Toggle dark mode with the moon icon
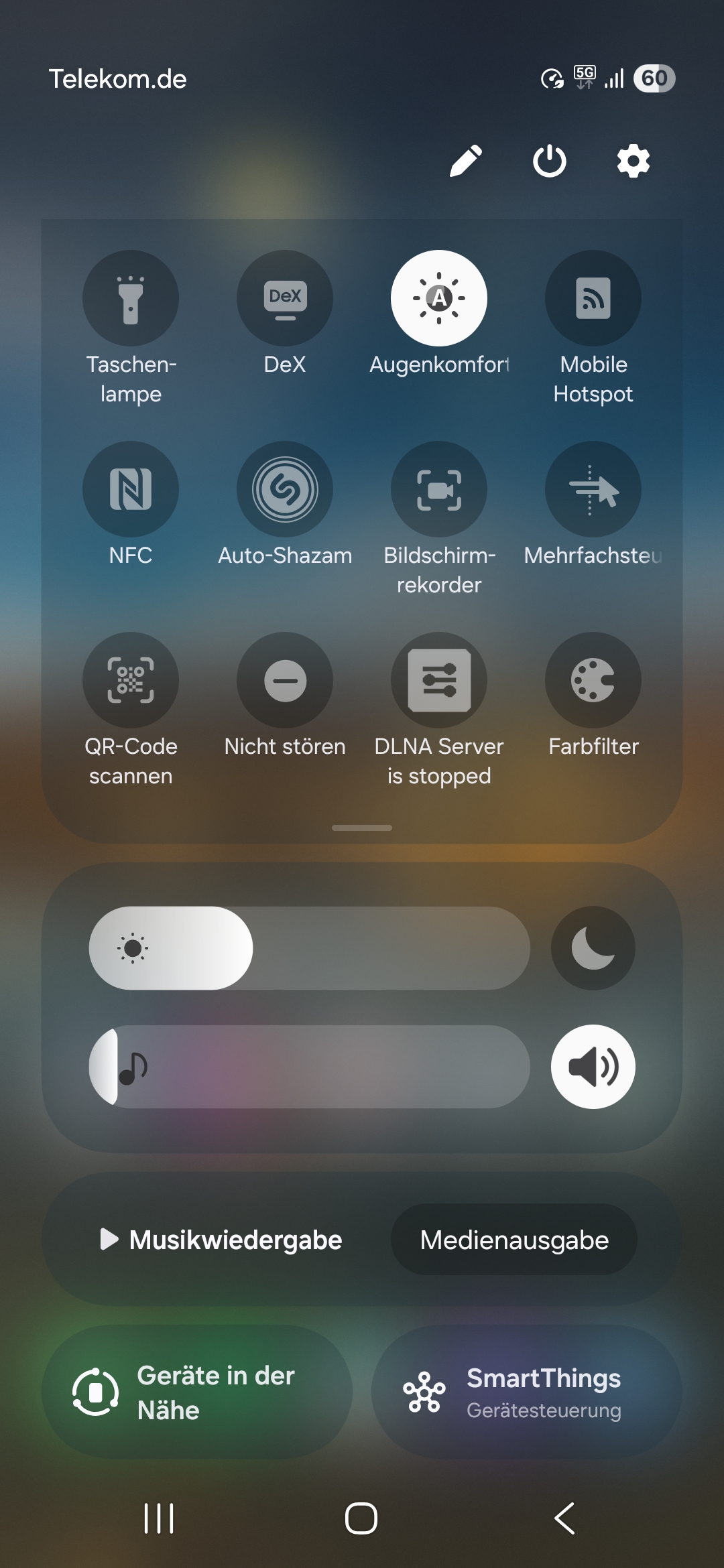Viewport: 724px width, 1568px height. [593, 948]
